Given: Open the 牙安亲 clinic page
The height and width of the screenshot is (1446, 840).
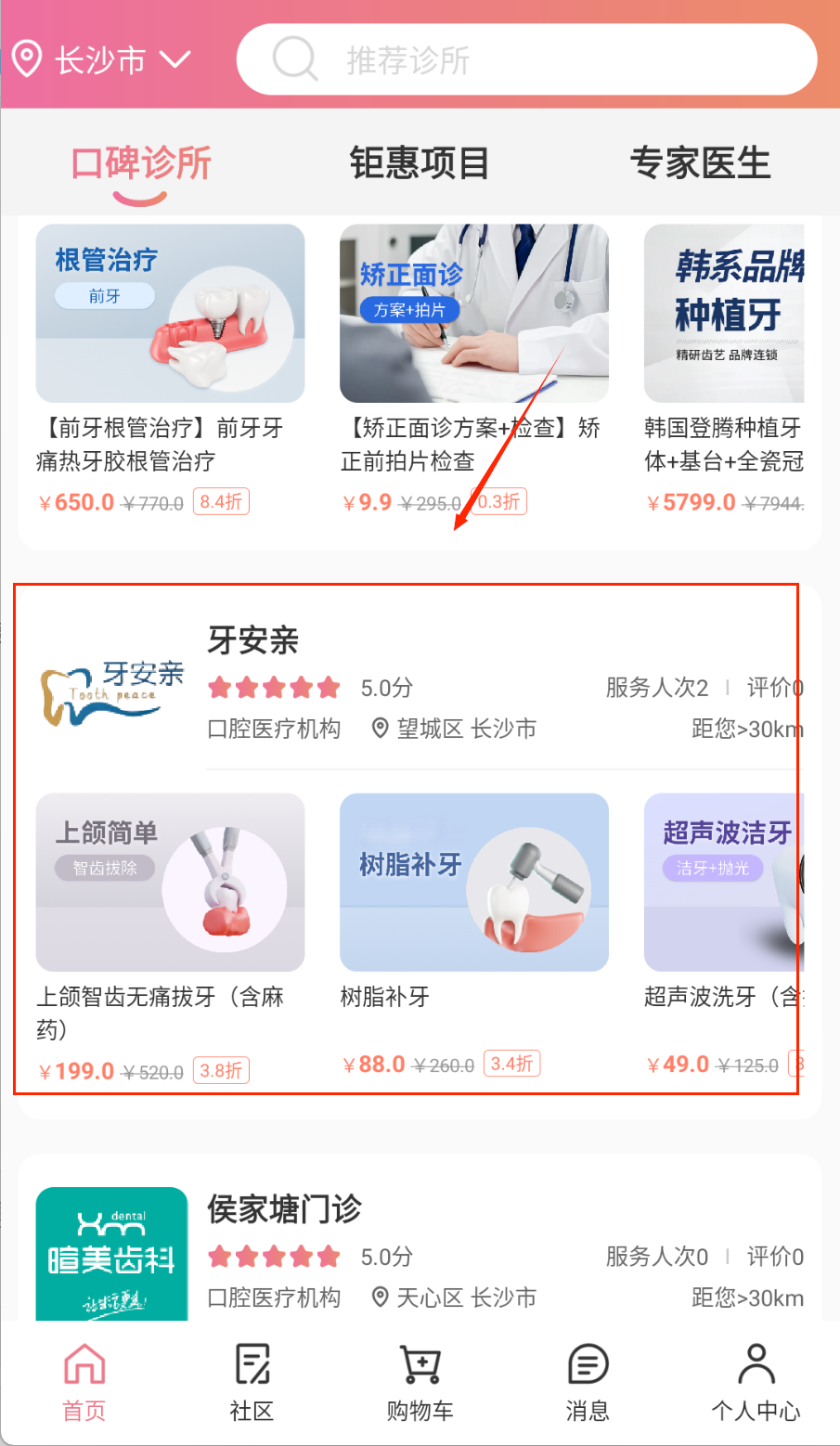Looking at the screenshot, I should coord(252,641).
